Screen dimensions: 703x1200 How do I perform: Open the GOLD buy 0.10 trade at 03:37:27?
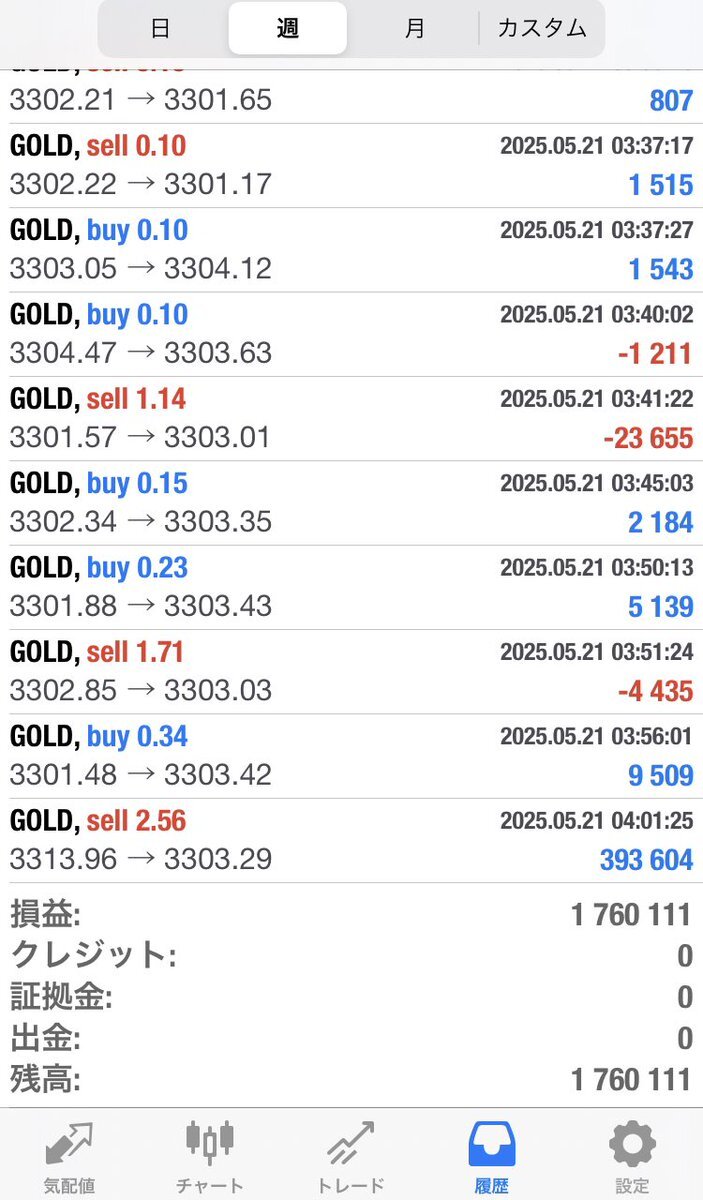click(351, 250)
